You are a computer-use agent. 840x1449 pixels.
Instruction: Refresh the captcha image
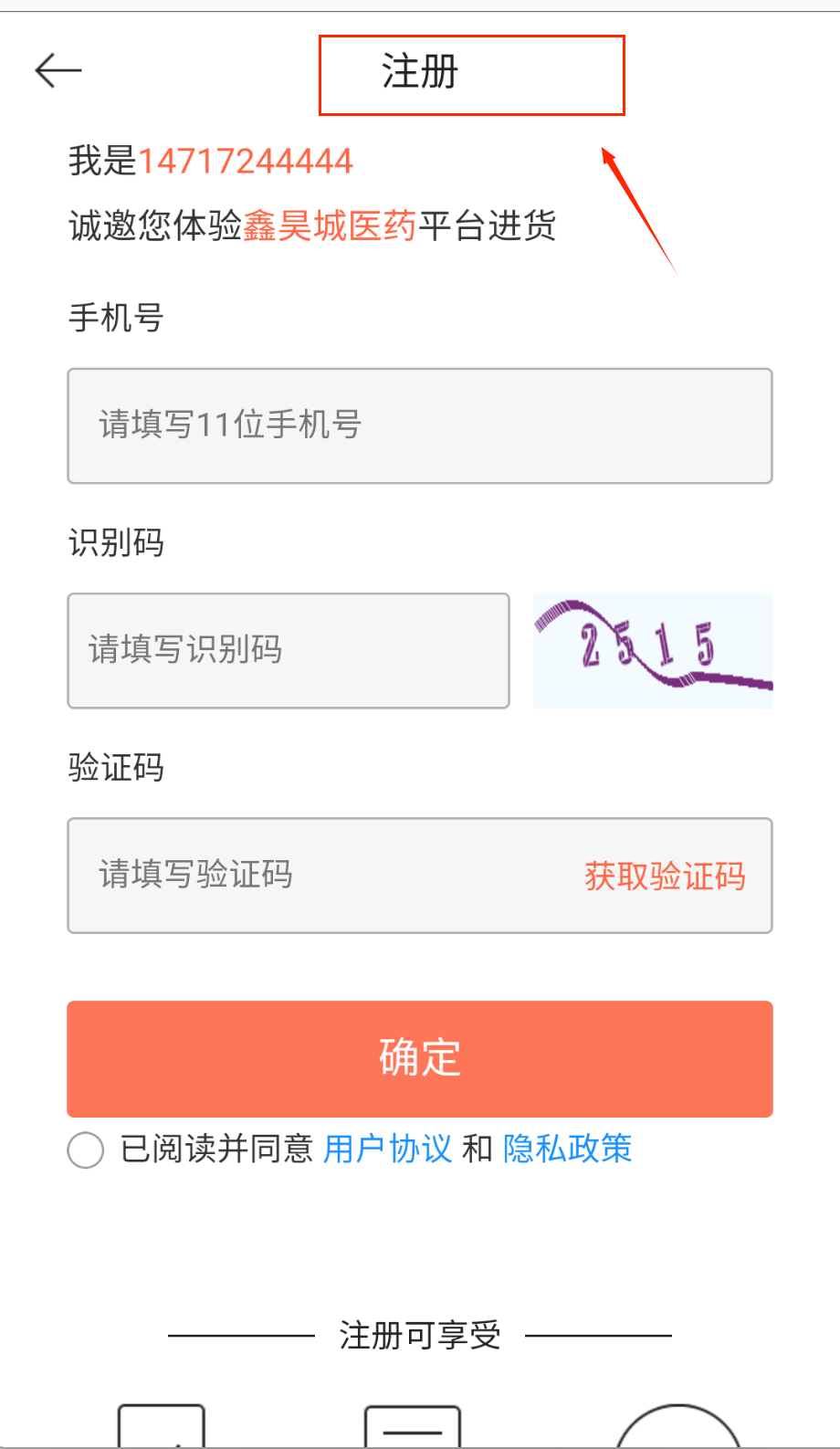point(653,650)
